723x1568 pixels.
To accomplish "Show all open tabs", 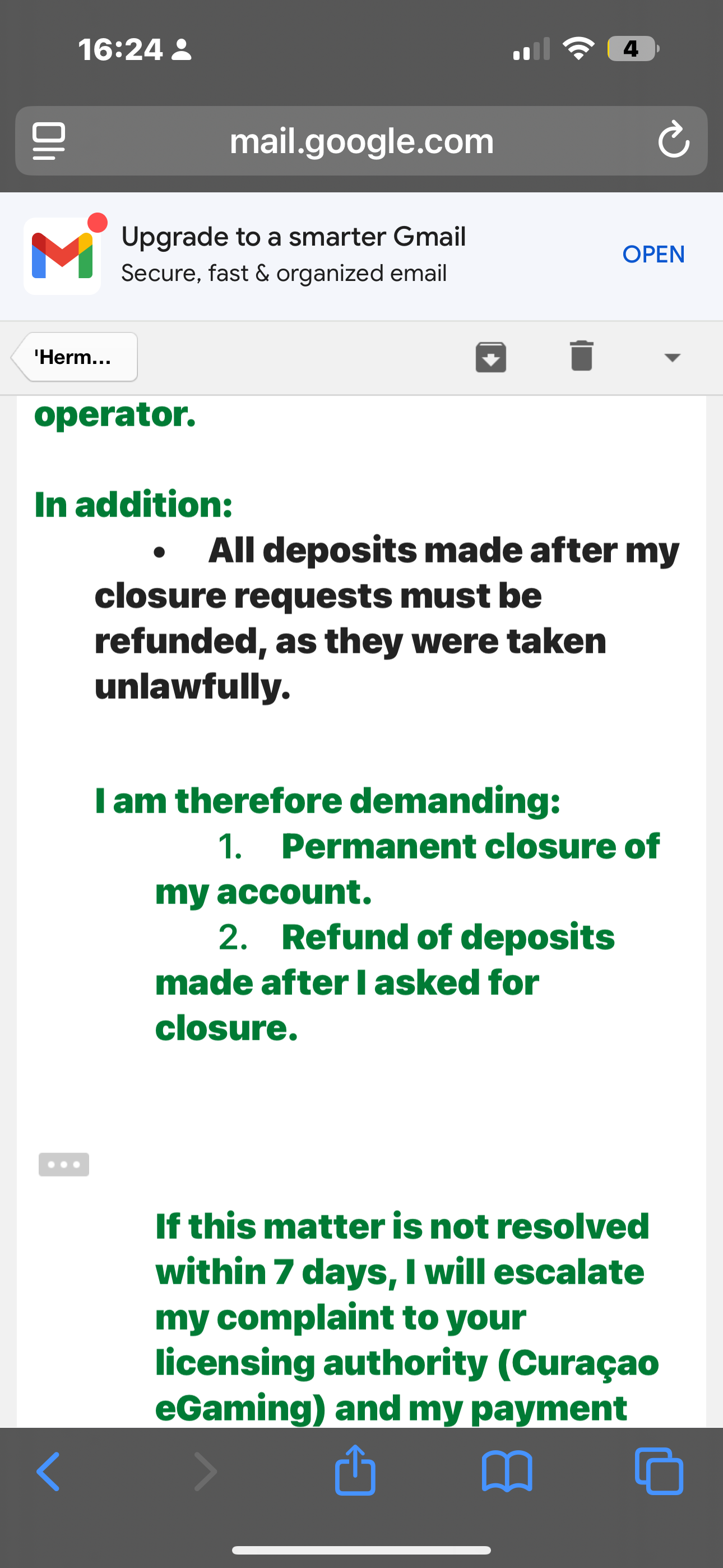I will pyautogui.click(x=659, y=1472).
